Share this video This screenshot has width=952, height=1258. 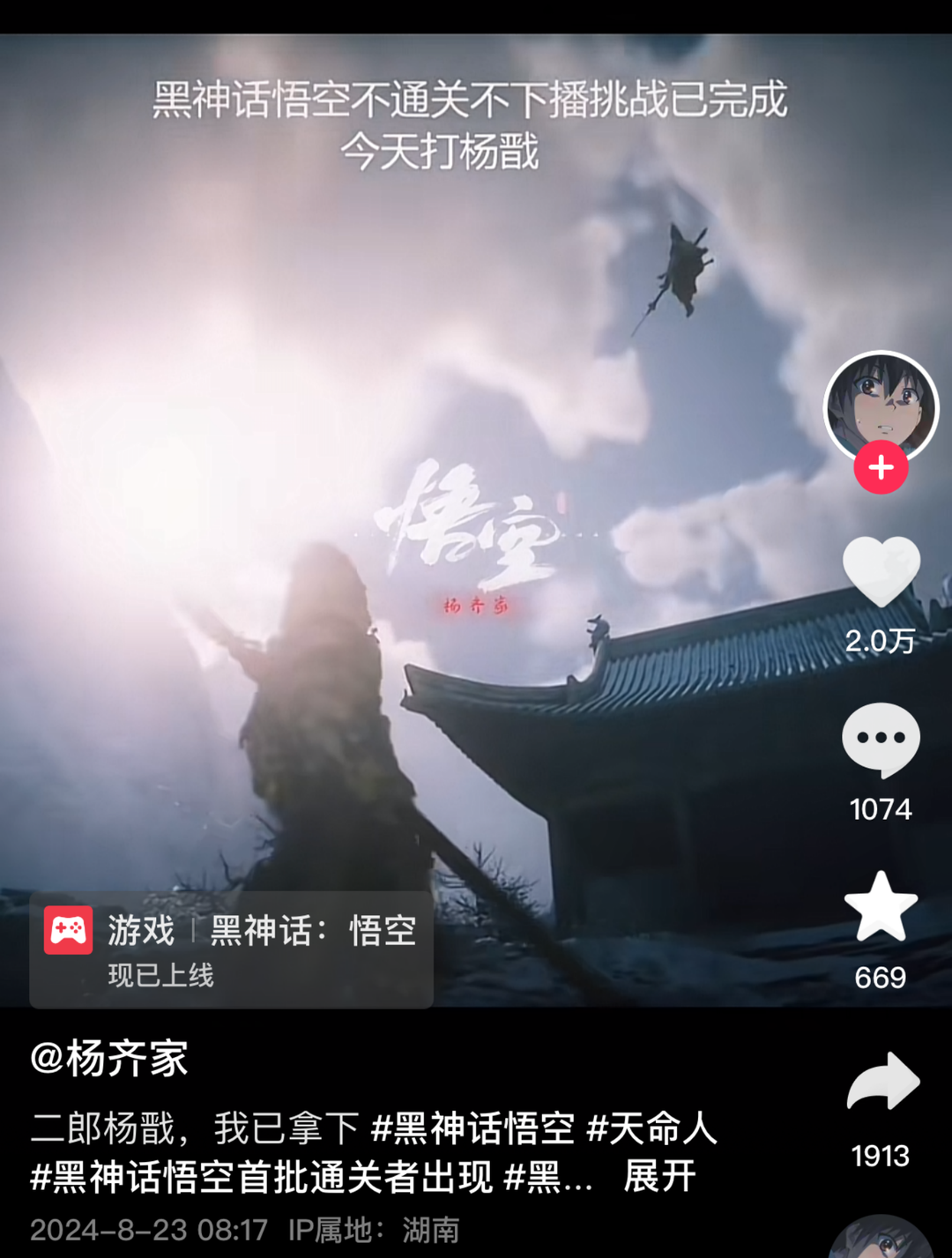click(x=882, y=1082)
